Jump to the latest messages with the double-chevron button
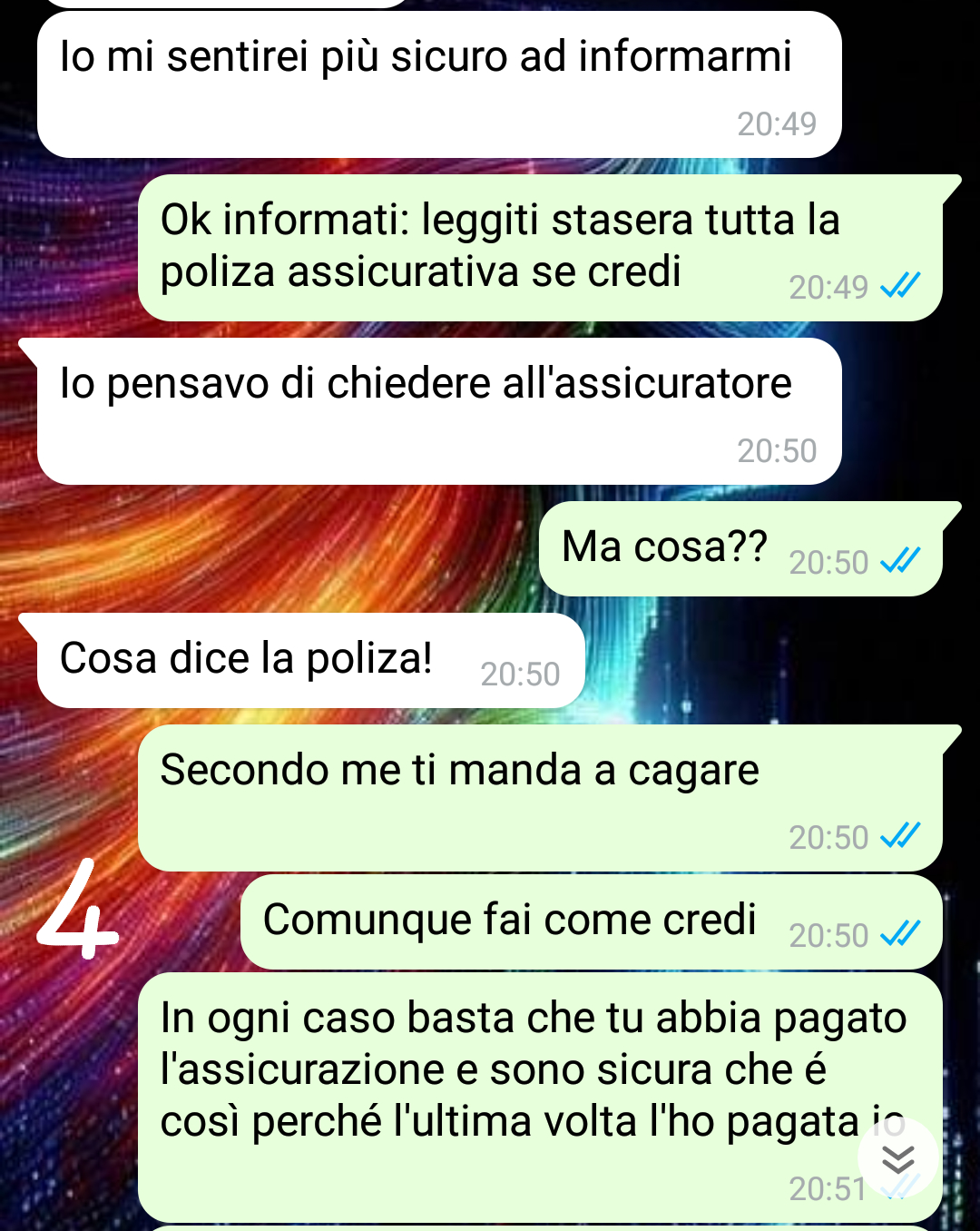This screenshot has height=1231, width=980. [x=898, y=1159]
